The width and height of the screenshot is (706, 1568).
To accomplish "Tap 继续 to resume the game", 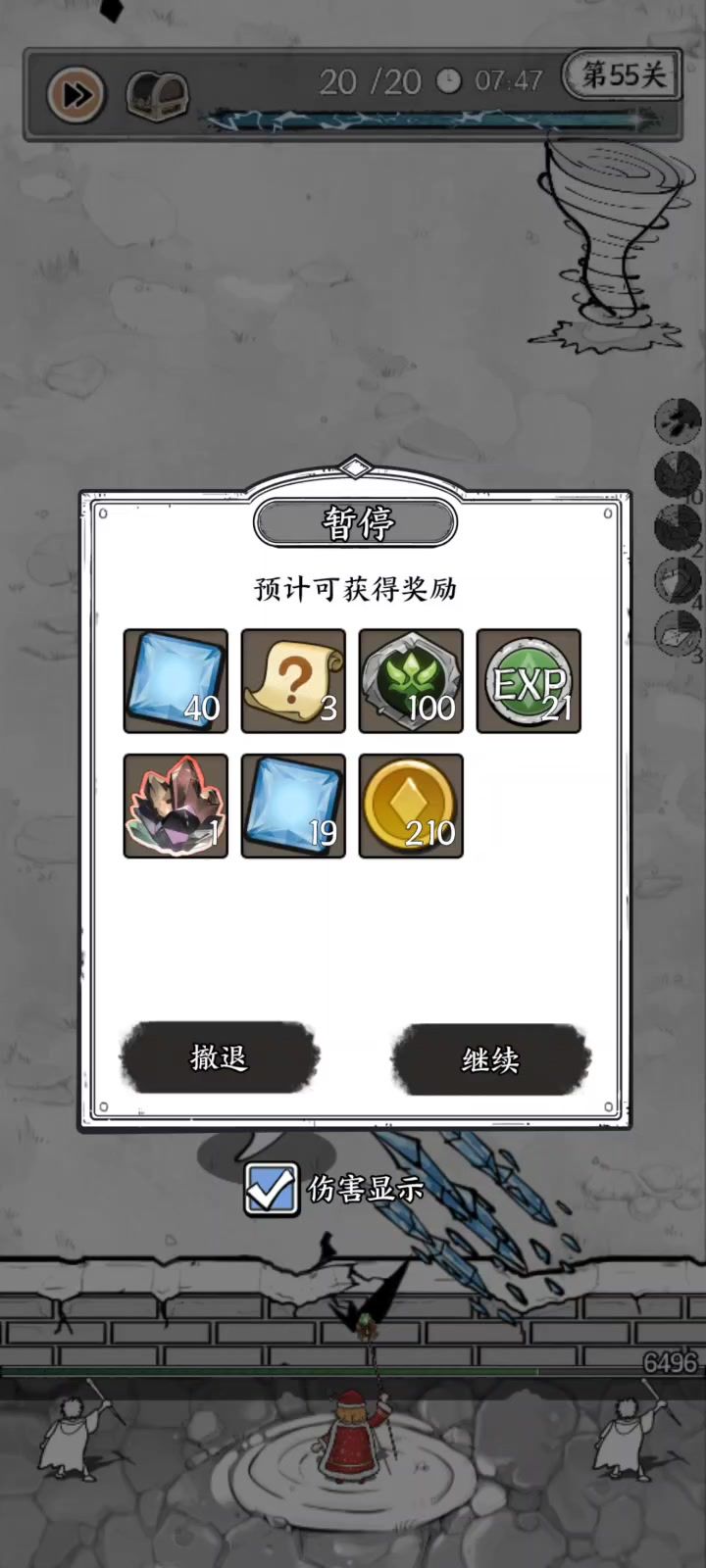I will [x=490, y=1059].
